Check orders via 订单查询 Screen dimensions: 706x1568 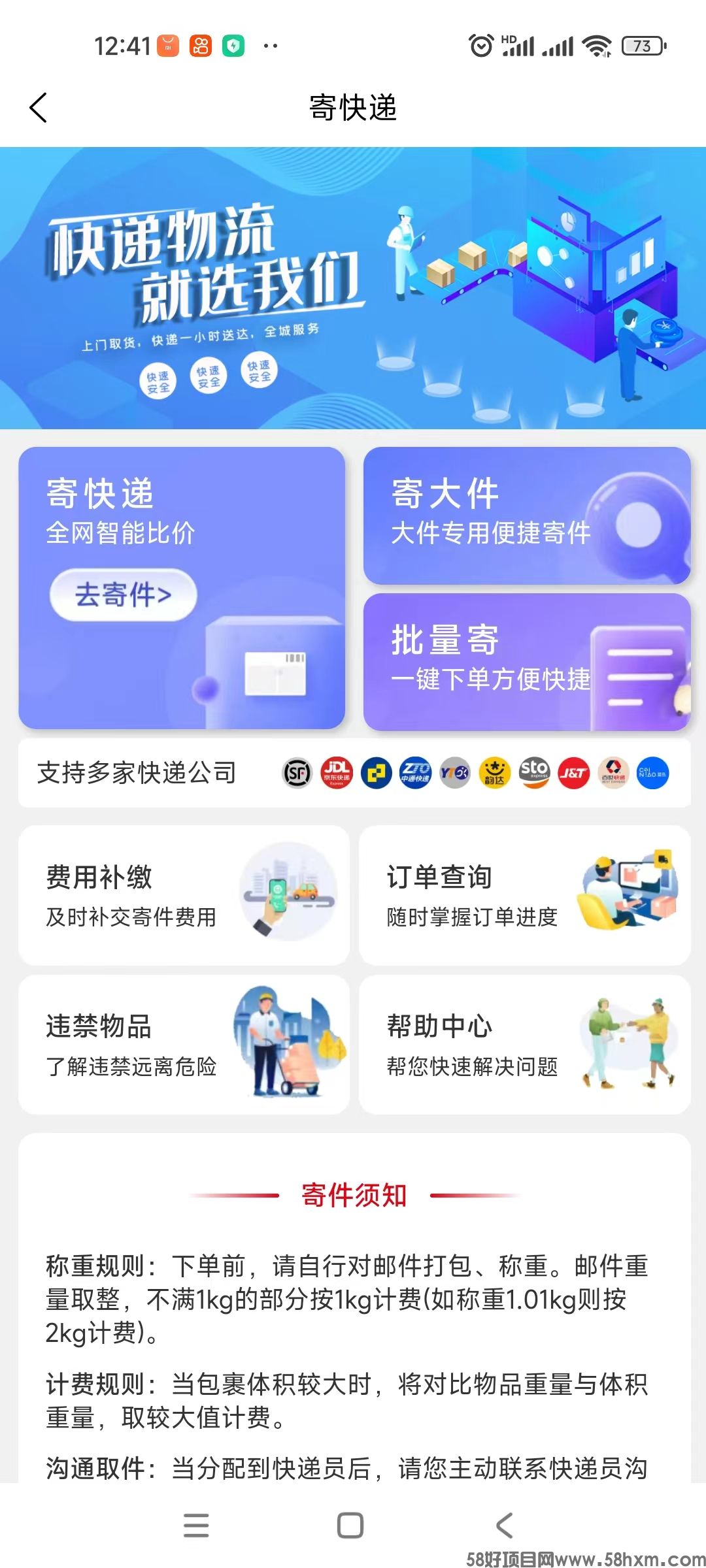[x=525, y=895]
